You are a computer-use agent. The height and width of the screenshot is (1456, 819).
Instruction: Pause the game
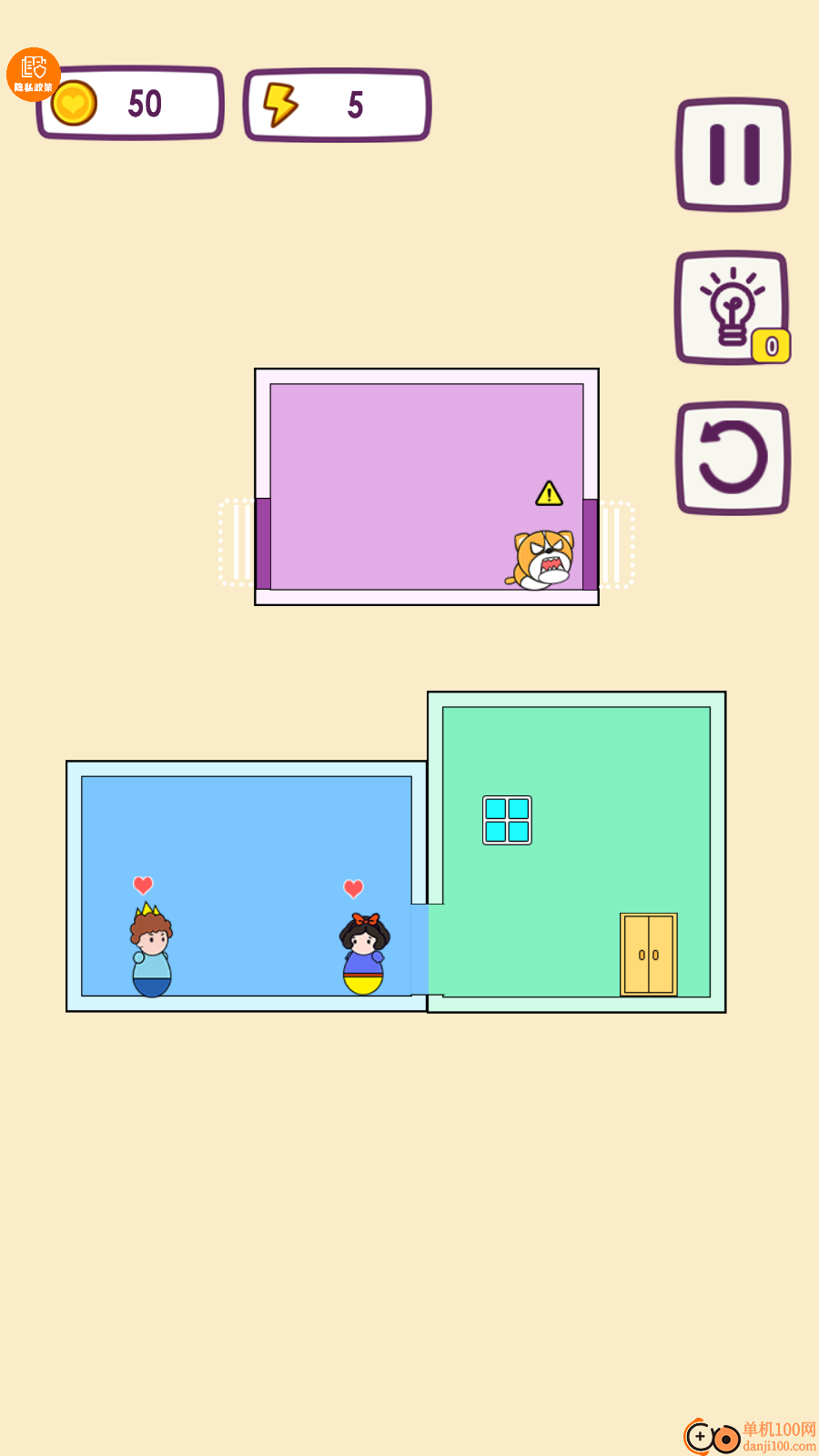[x=733, y=155]
